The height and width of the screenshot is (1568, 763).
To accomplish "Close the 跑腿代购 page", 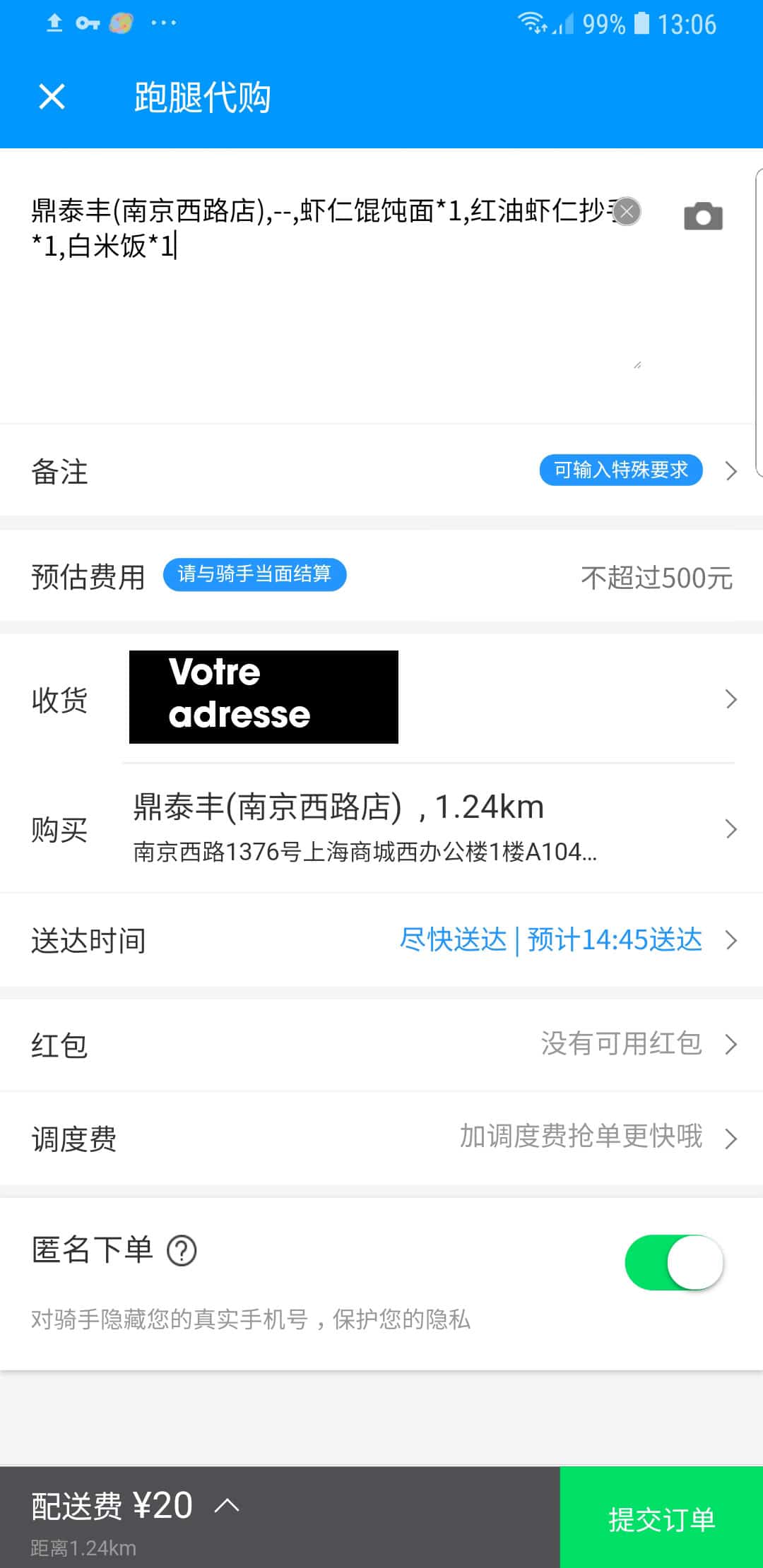I will [52, 97].
